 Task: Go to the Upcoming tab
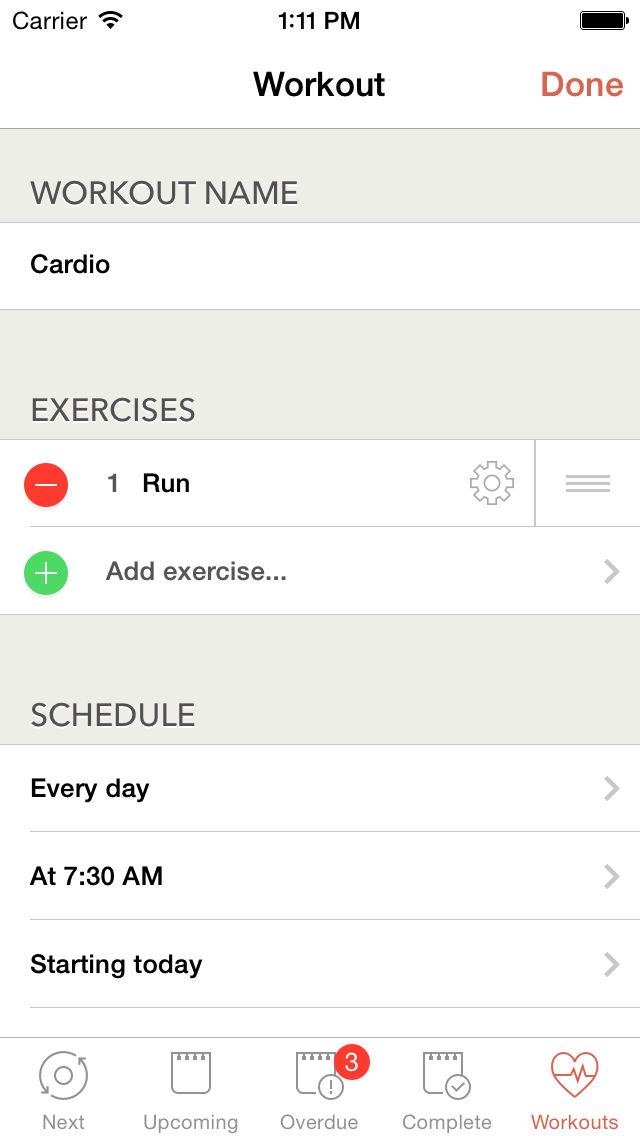190,1090
